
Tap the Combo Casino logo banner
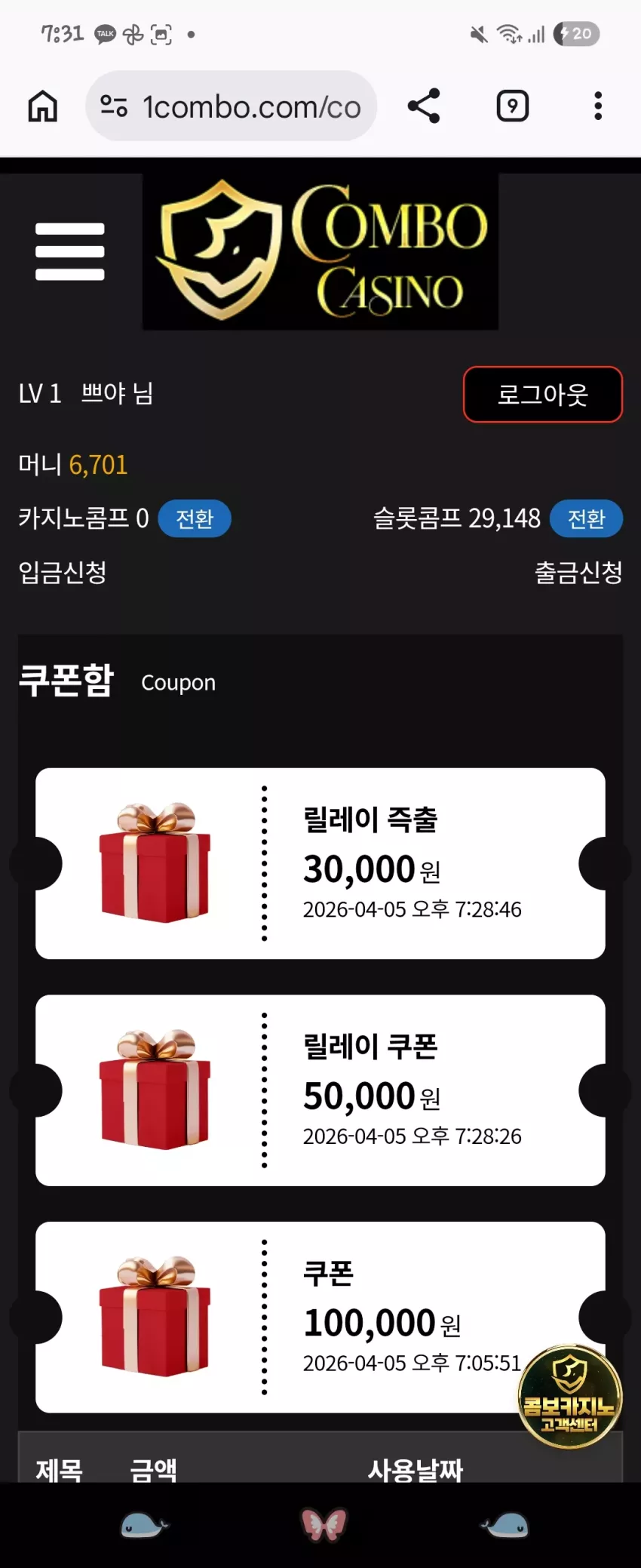click(320, 251)
